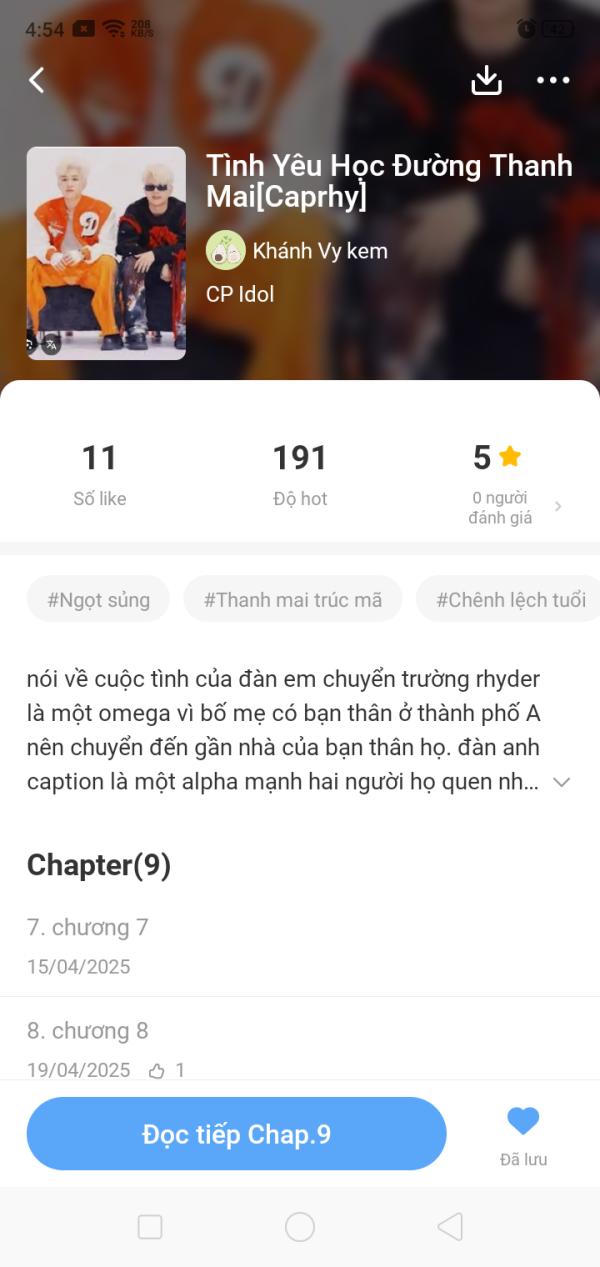This screenshot has width=600, height=1267.
Task: View author Khánh Vy kem's profile
Action: point(298,250)
